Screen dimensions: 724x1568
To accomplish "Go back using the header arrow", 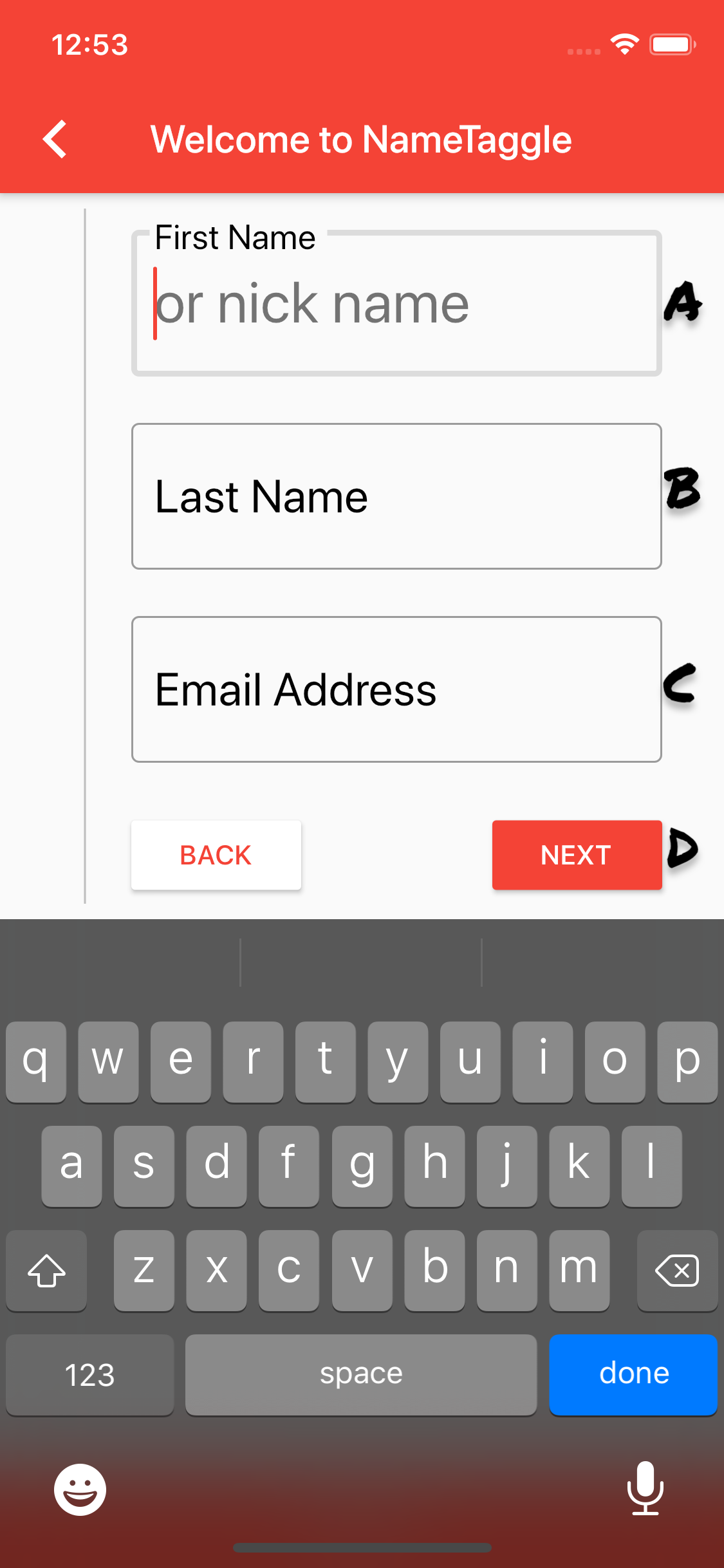I will pos(55,139).
